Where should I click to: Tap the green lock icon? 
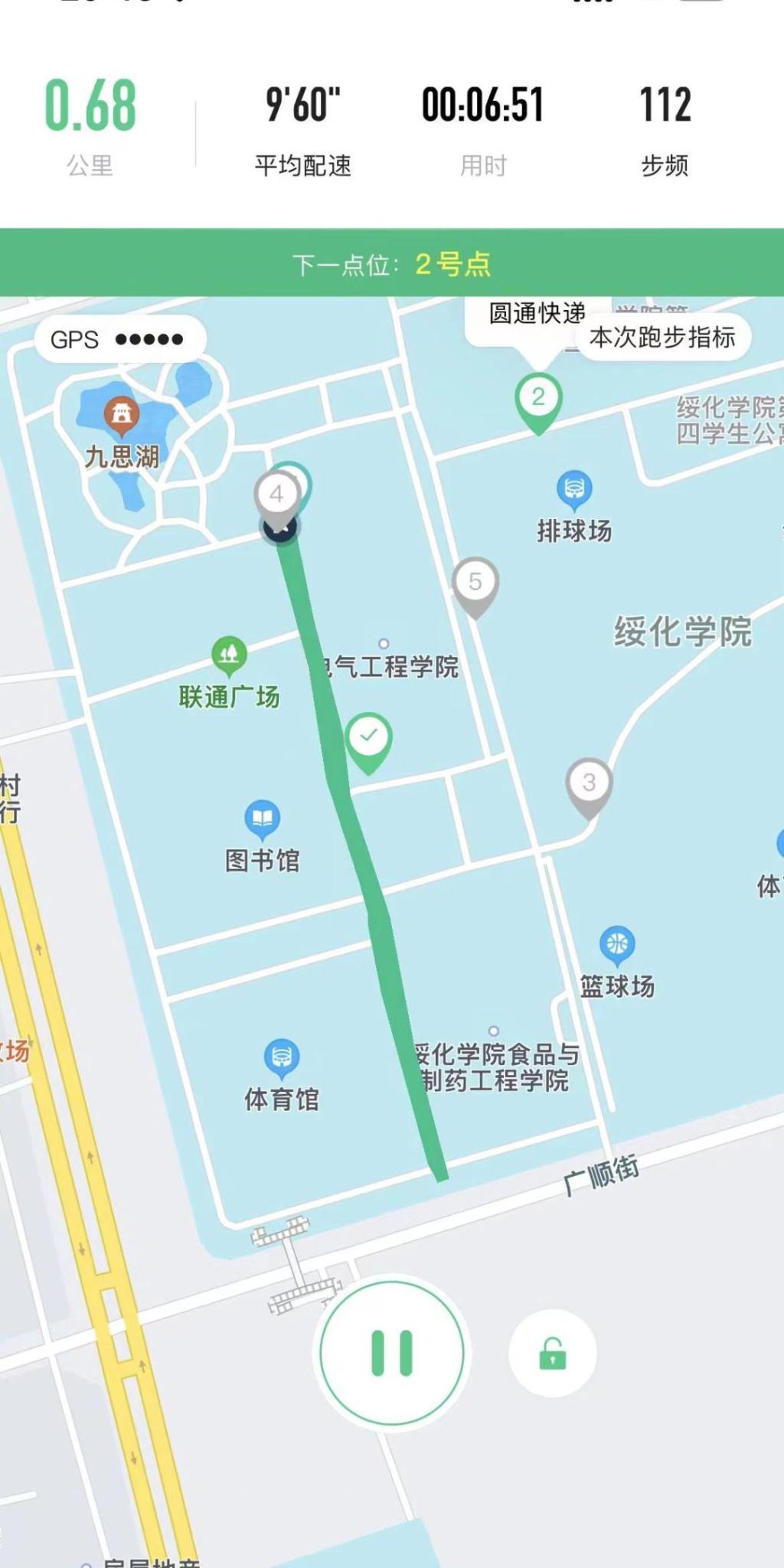coord(552,1353)
